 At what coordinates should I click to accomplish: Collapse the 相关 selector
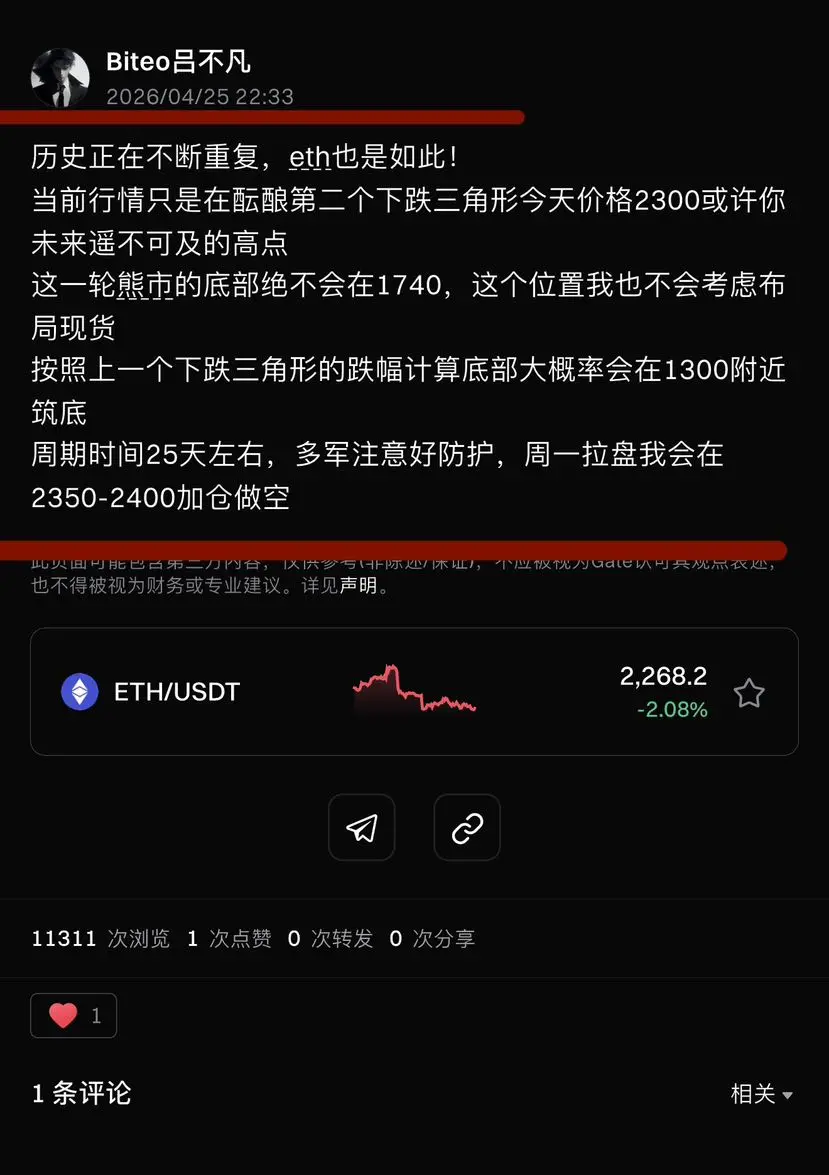click(x=760, y=1094)
